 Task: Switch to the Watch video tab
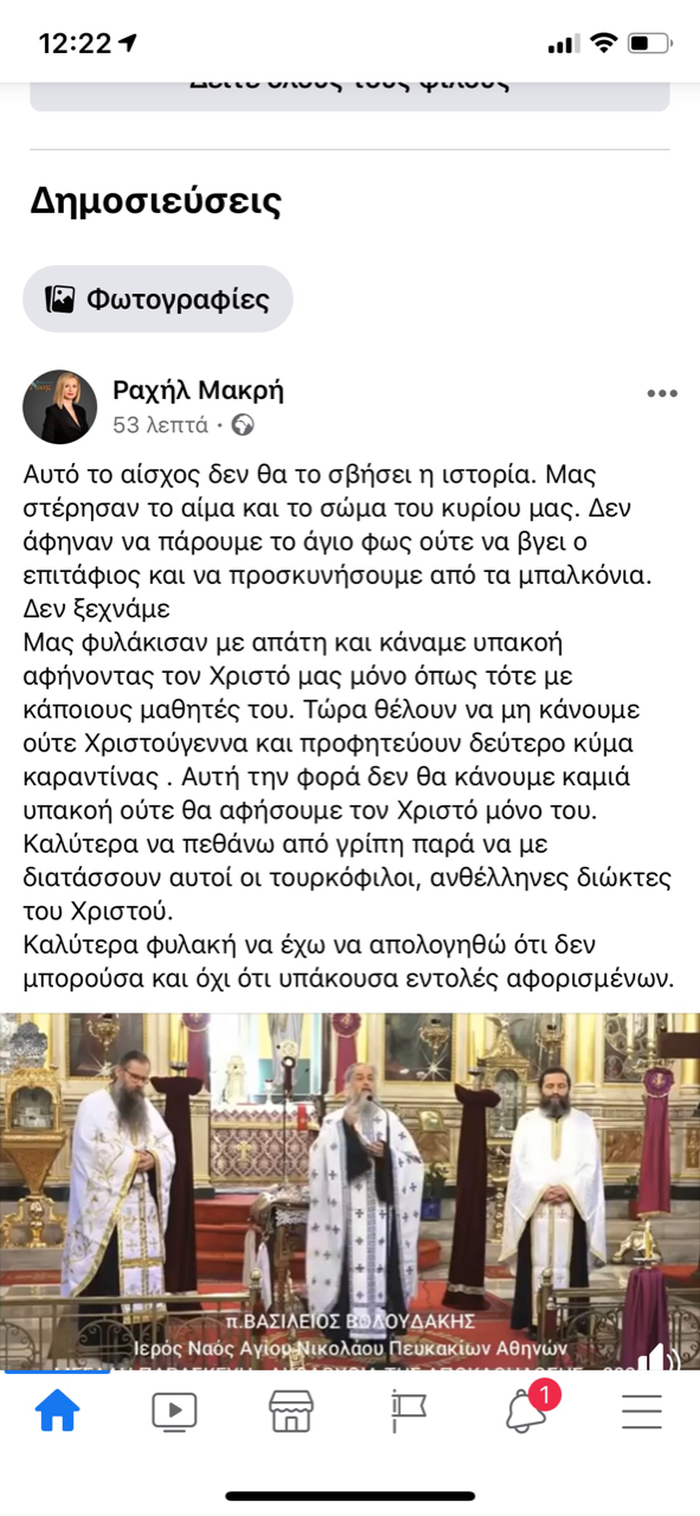[x=174, y=1411]
